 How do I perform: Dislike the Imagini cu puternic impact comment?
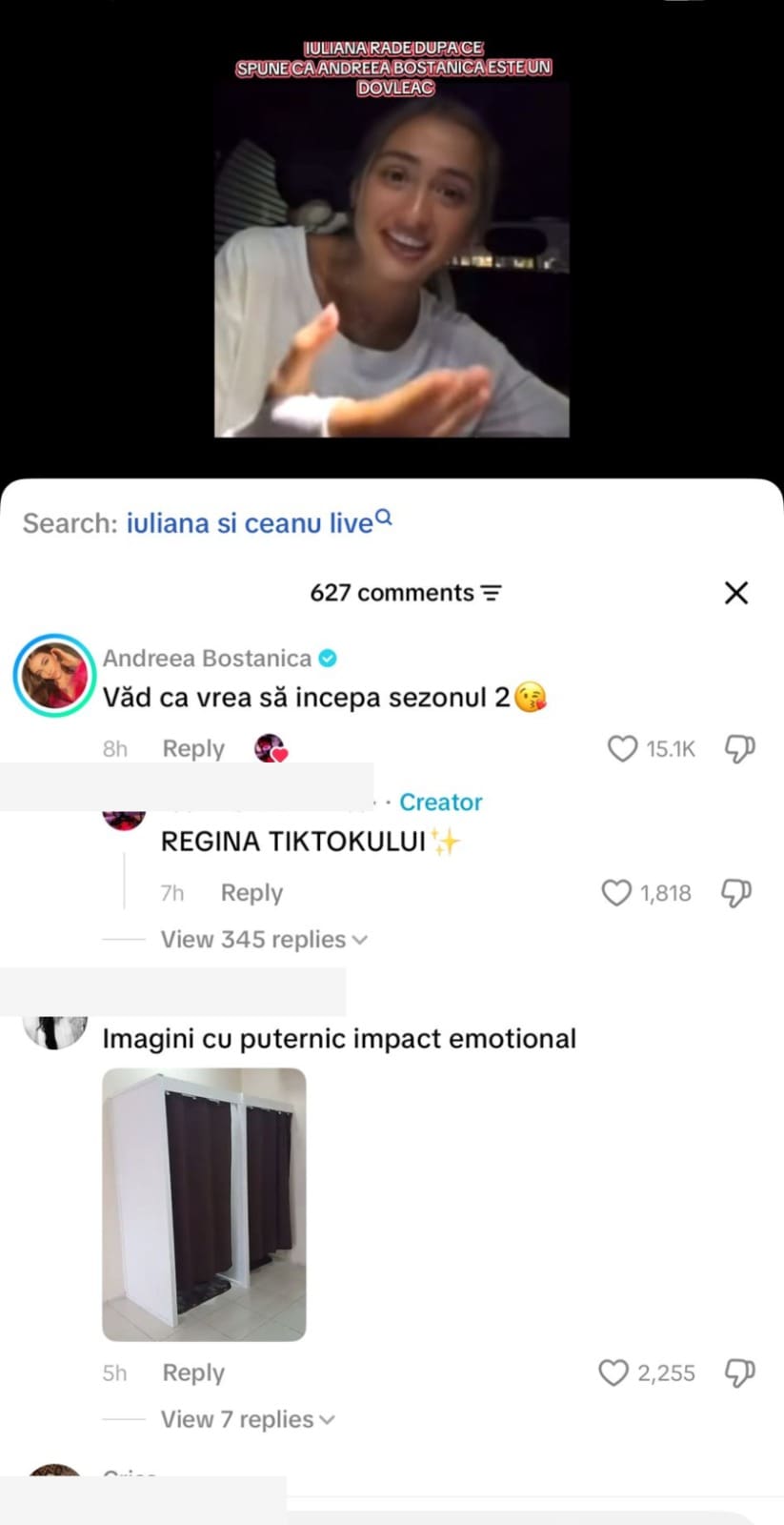740,1373
